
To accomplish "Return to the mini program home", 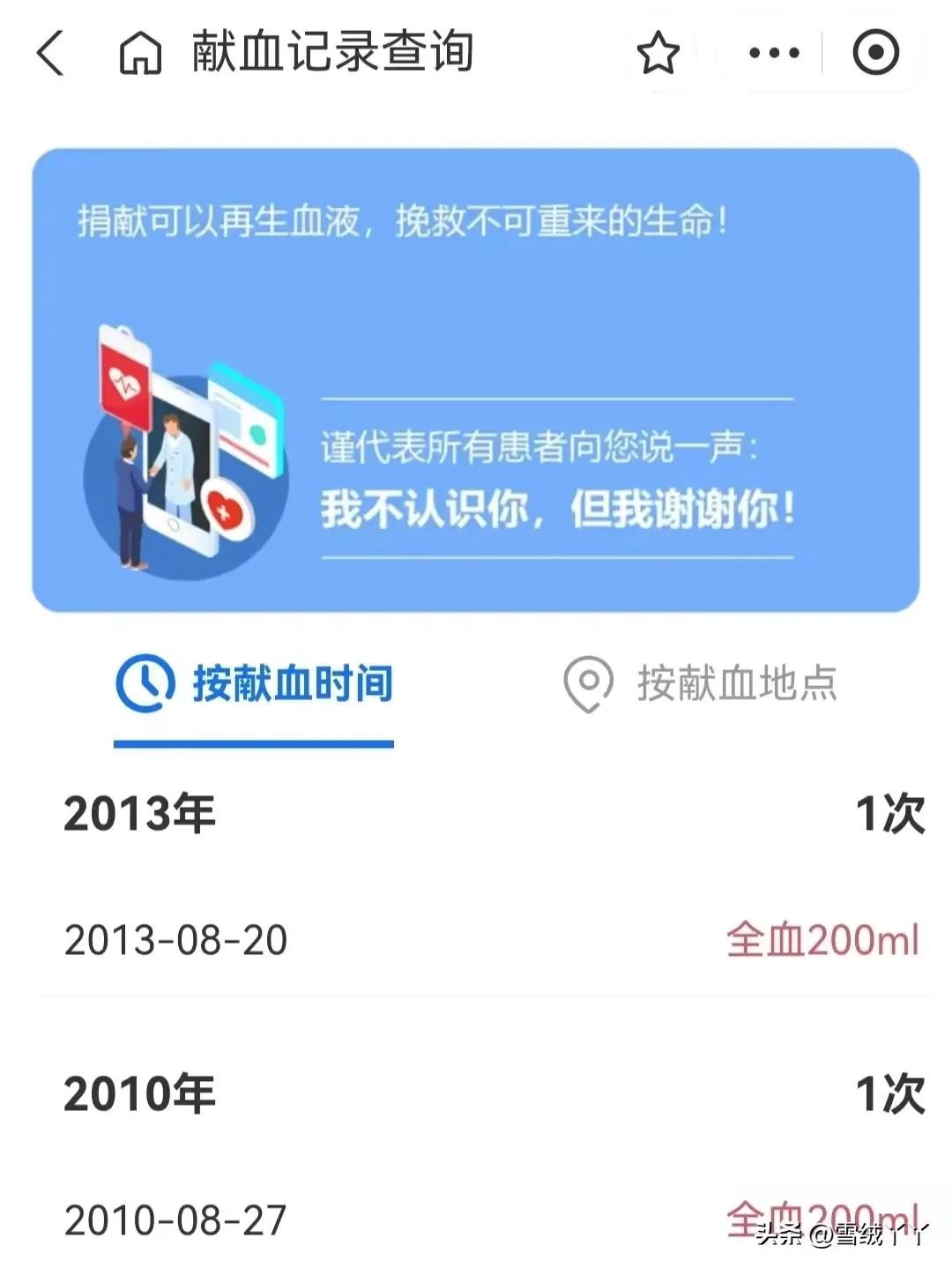I will (140, 53).
